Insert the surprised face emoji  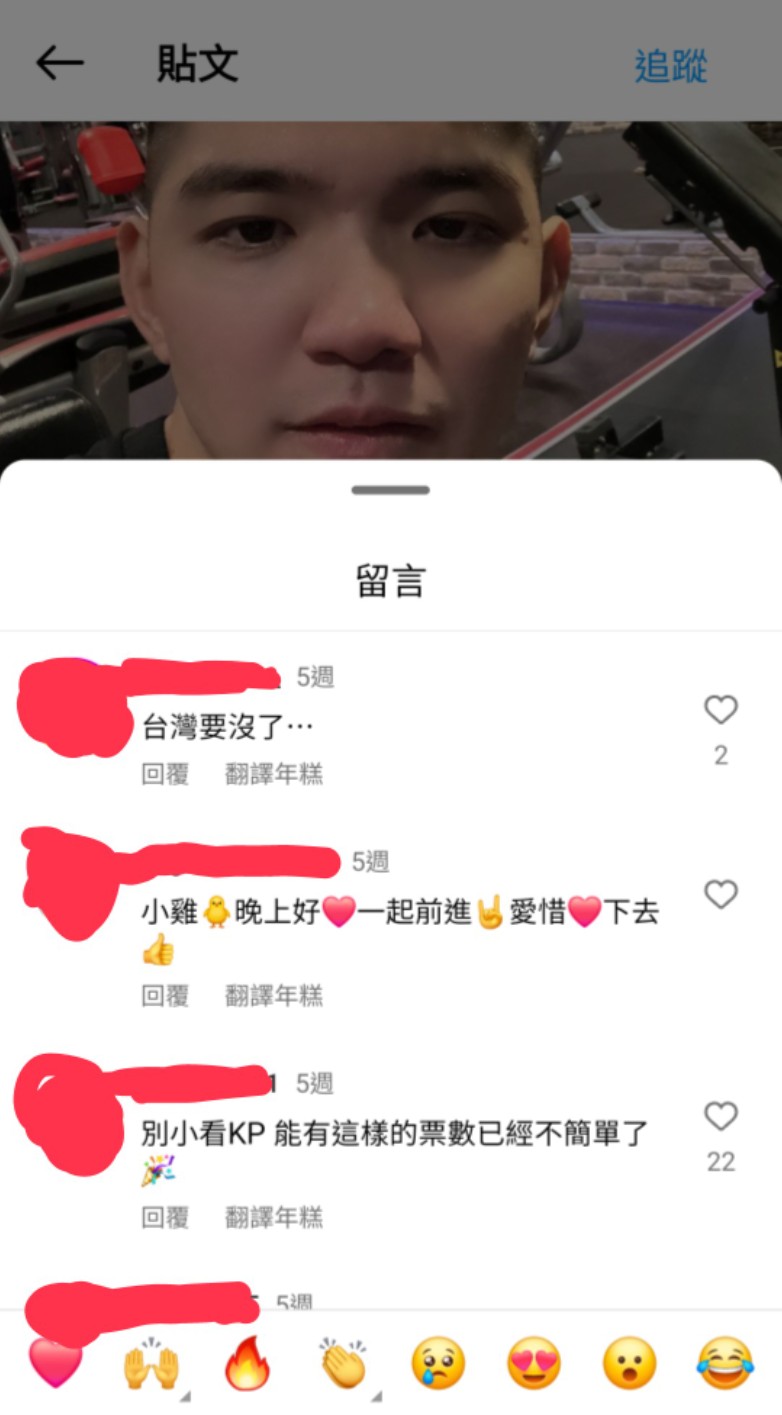tap(629, 1363)
